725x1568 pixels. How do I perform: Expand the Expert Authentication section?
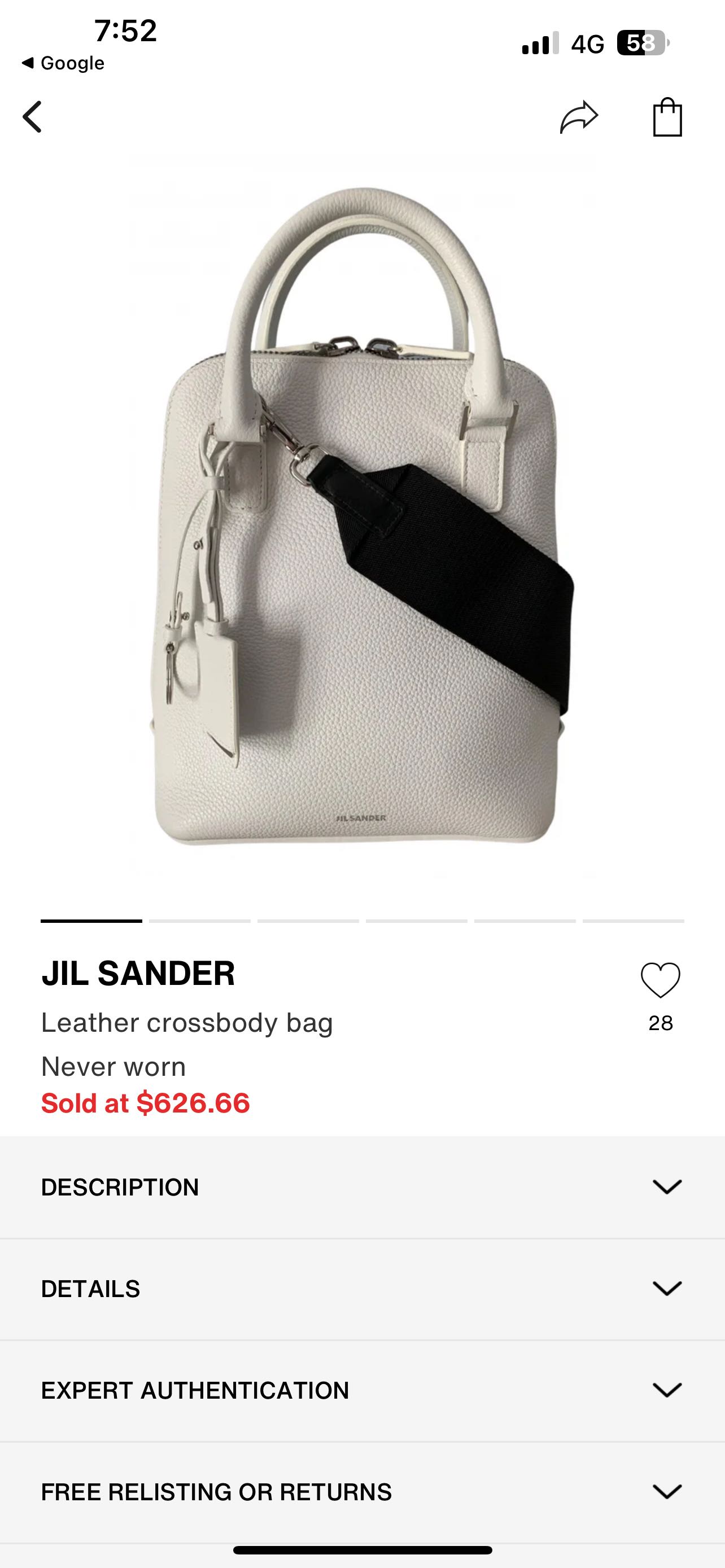click(x=362, y=1390)
